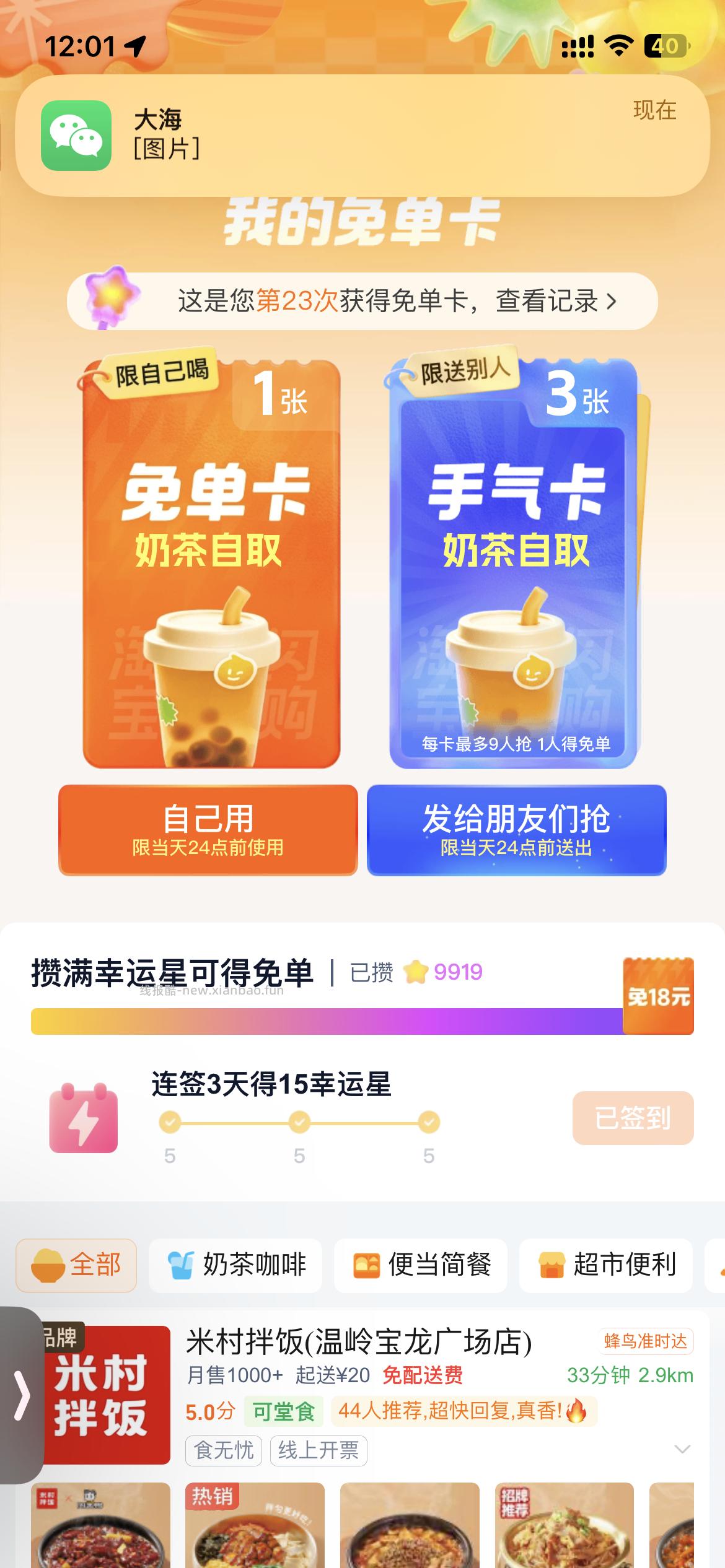This screenshot has height=1568, width=725.
Task: Open the WeChat notification from 大海
Action: coord(362,133)
